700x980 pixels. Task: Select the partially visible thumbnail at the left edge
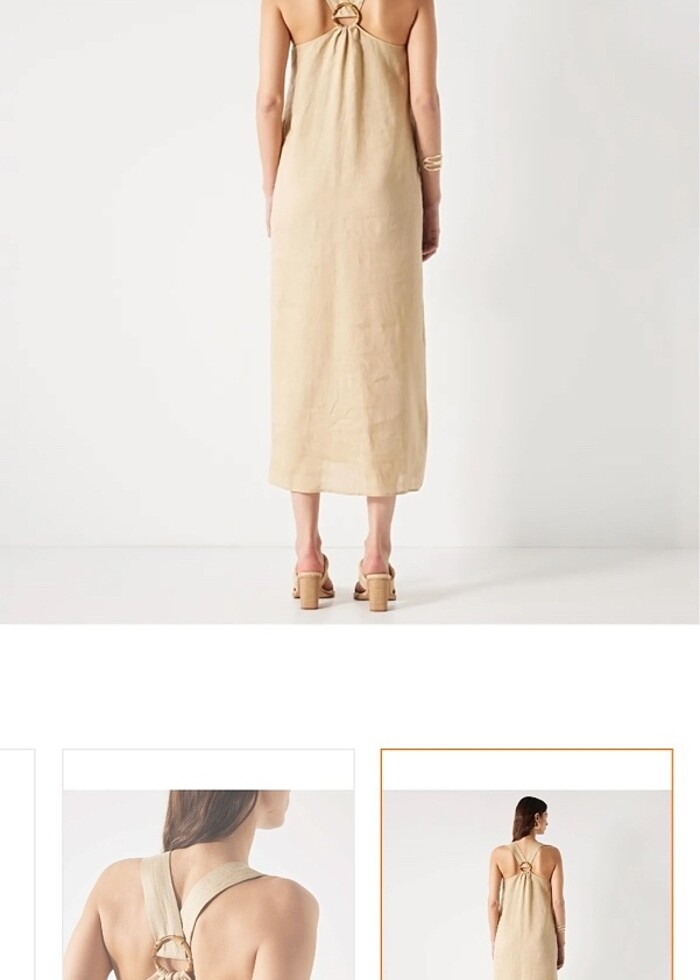16,866
